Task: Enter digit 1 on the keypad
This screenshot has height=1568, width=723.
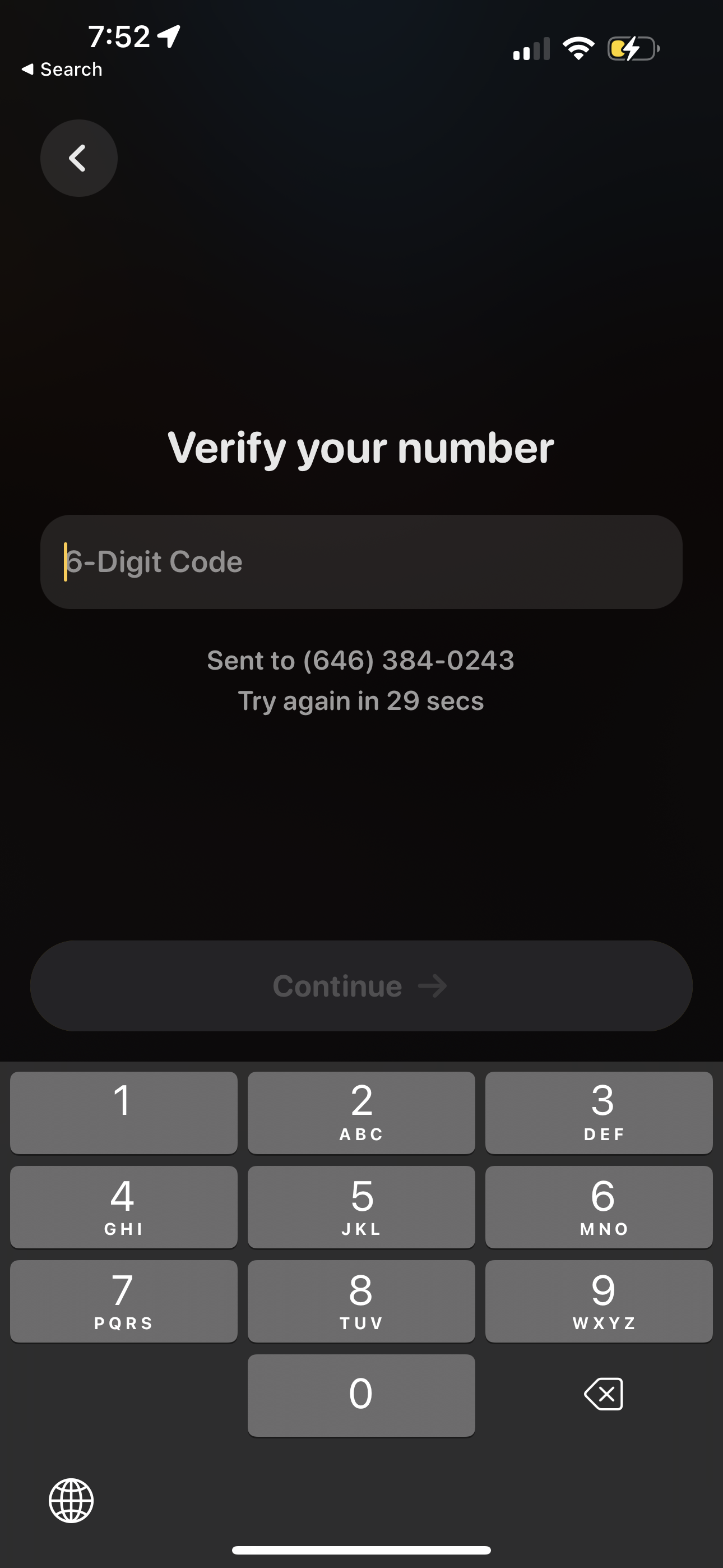Action: pos(123,1112)
